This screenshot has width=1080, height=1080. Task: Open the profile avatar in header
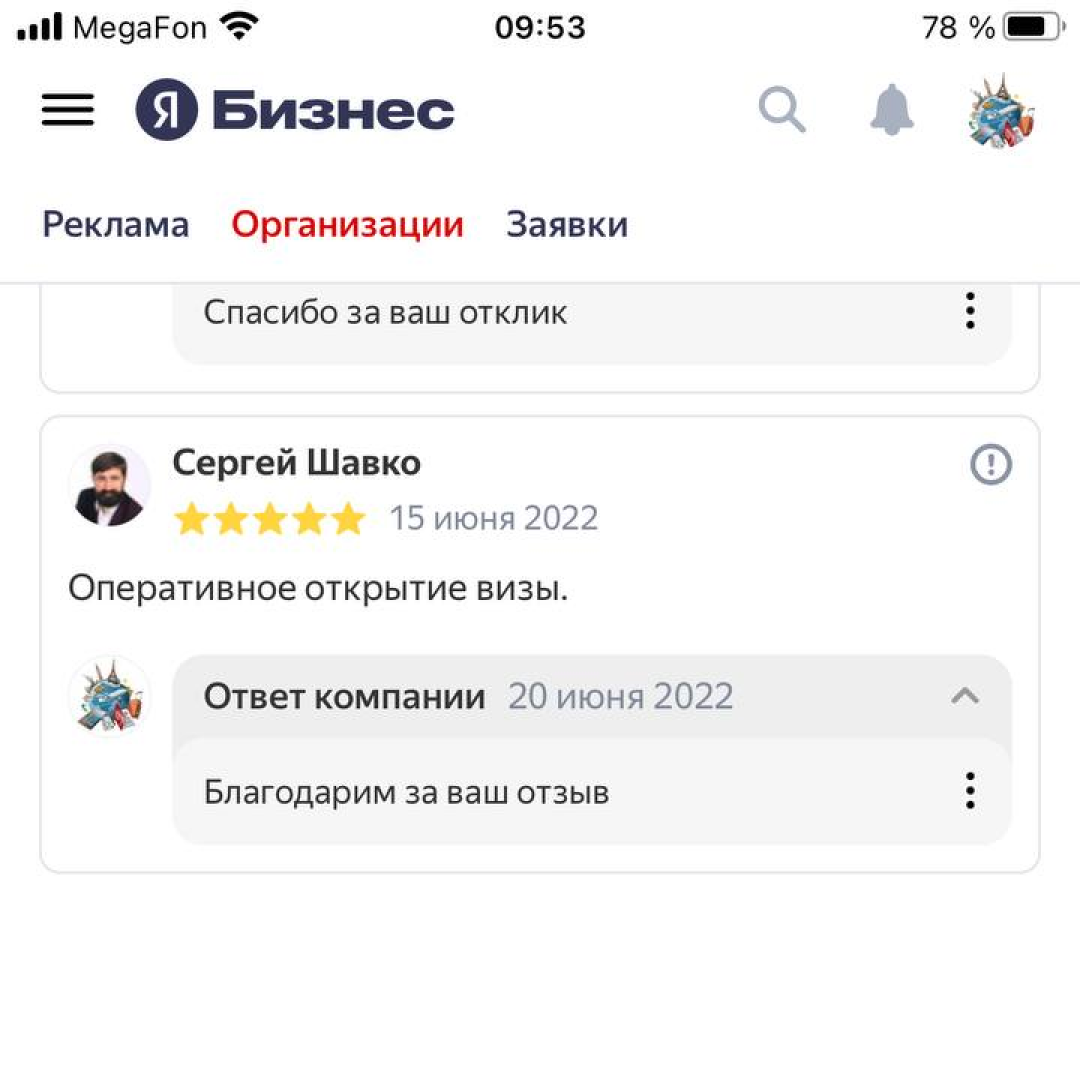pos(1001,110)
